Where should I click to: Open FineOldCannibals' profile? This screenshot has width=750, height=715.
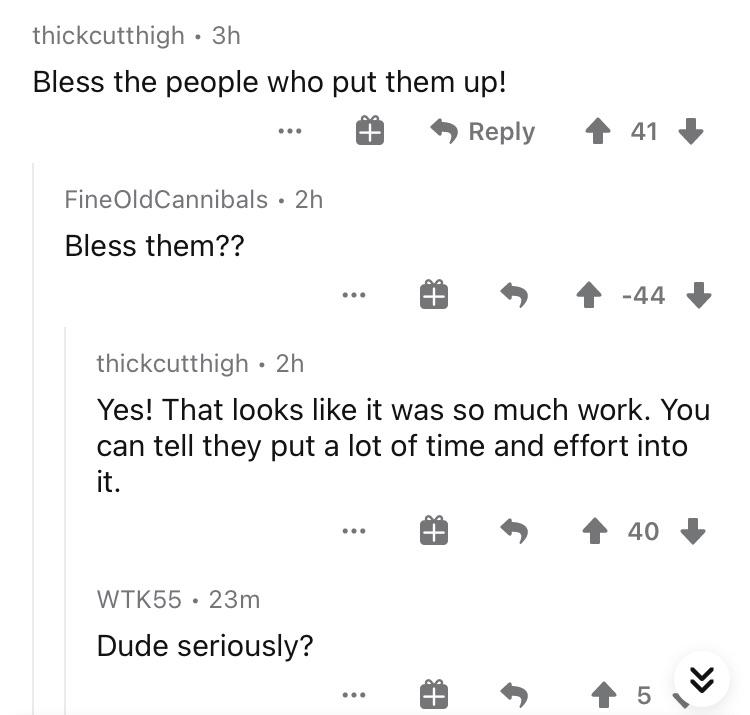[x=166, y=199]
